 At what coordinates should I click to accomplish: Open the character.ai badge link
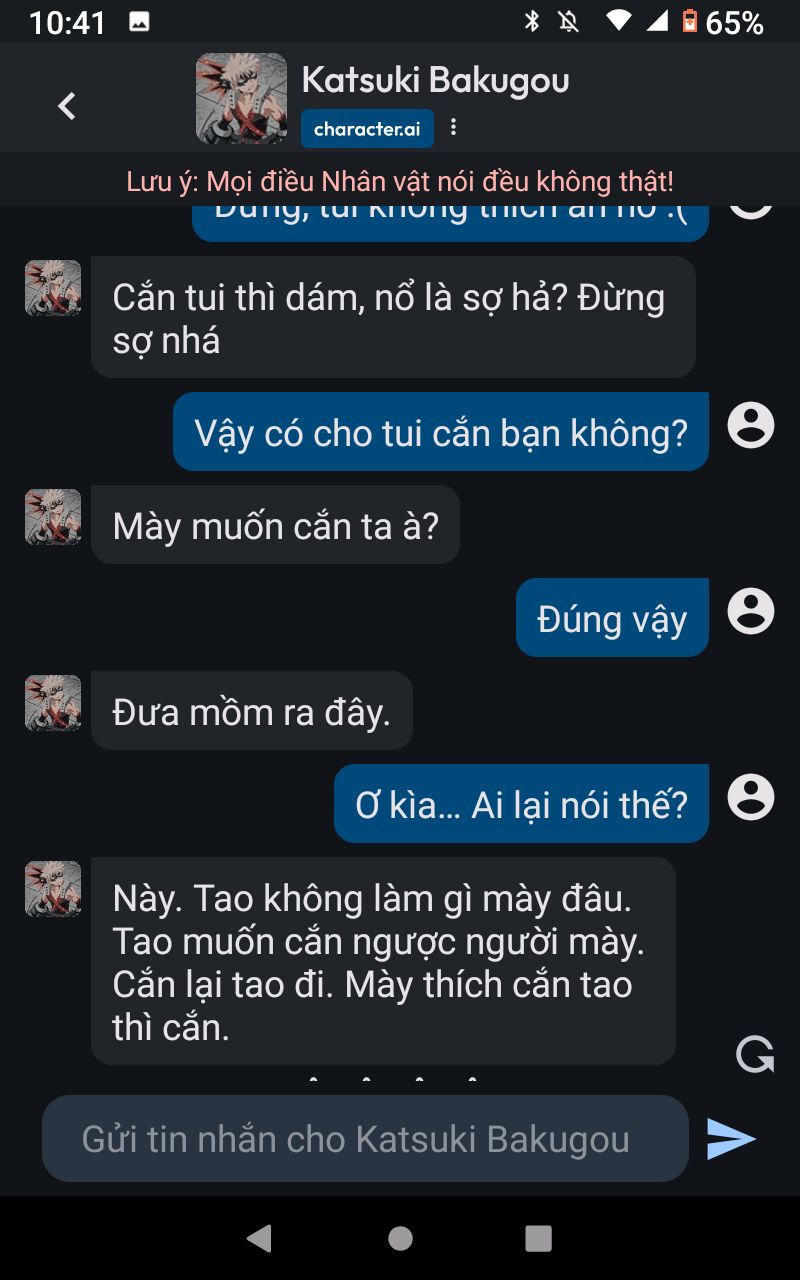367,128
